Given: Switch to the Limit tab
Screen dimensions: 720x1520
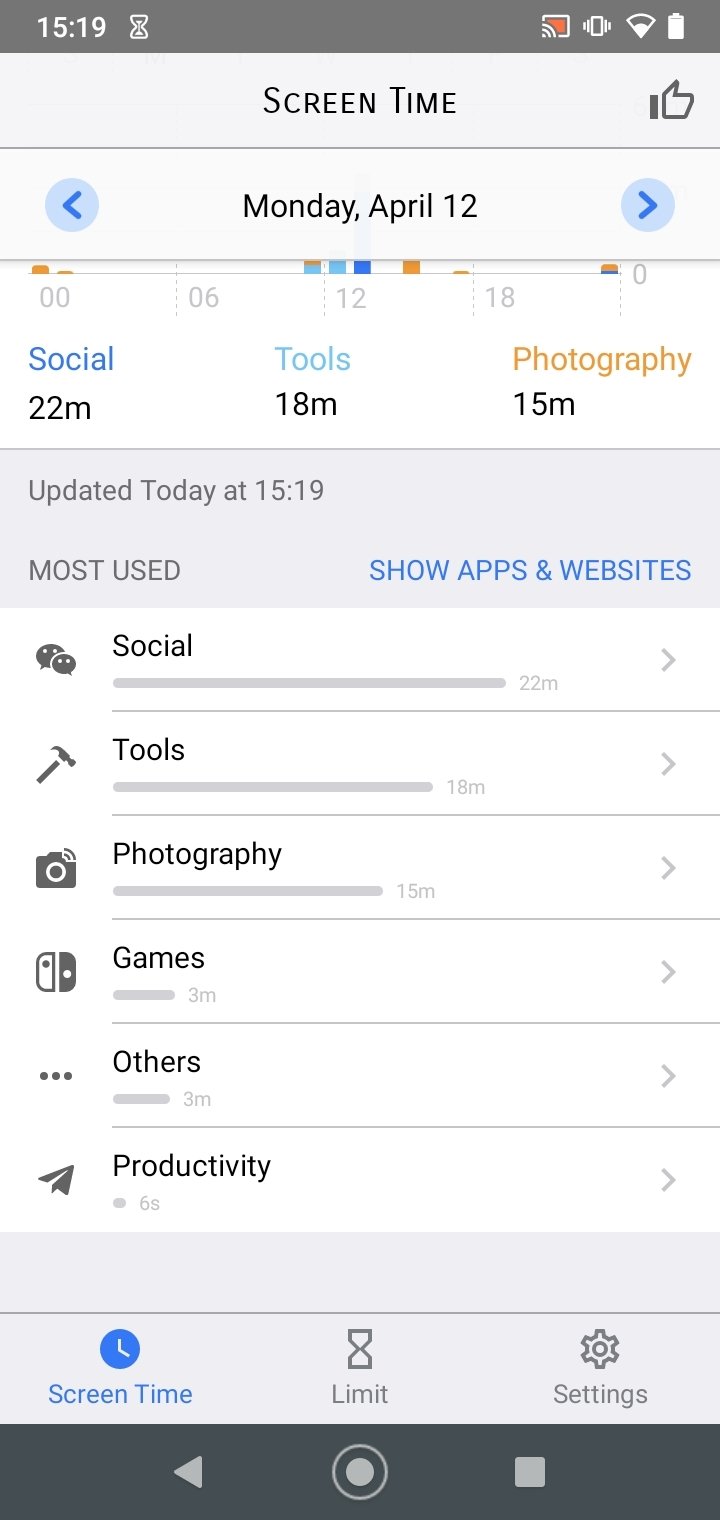Looking at the screenshot, I should pyautogui.click(x=360, y=1368).
